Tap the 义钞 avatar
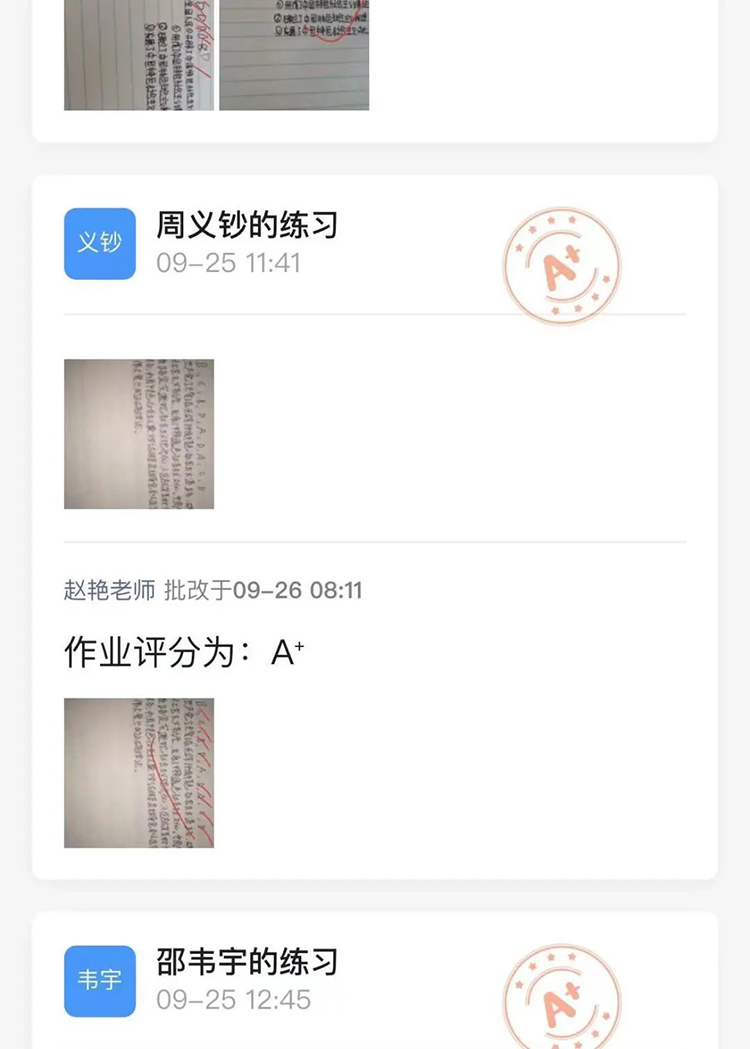 click(100, 244)
